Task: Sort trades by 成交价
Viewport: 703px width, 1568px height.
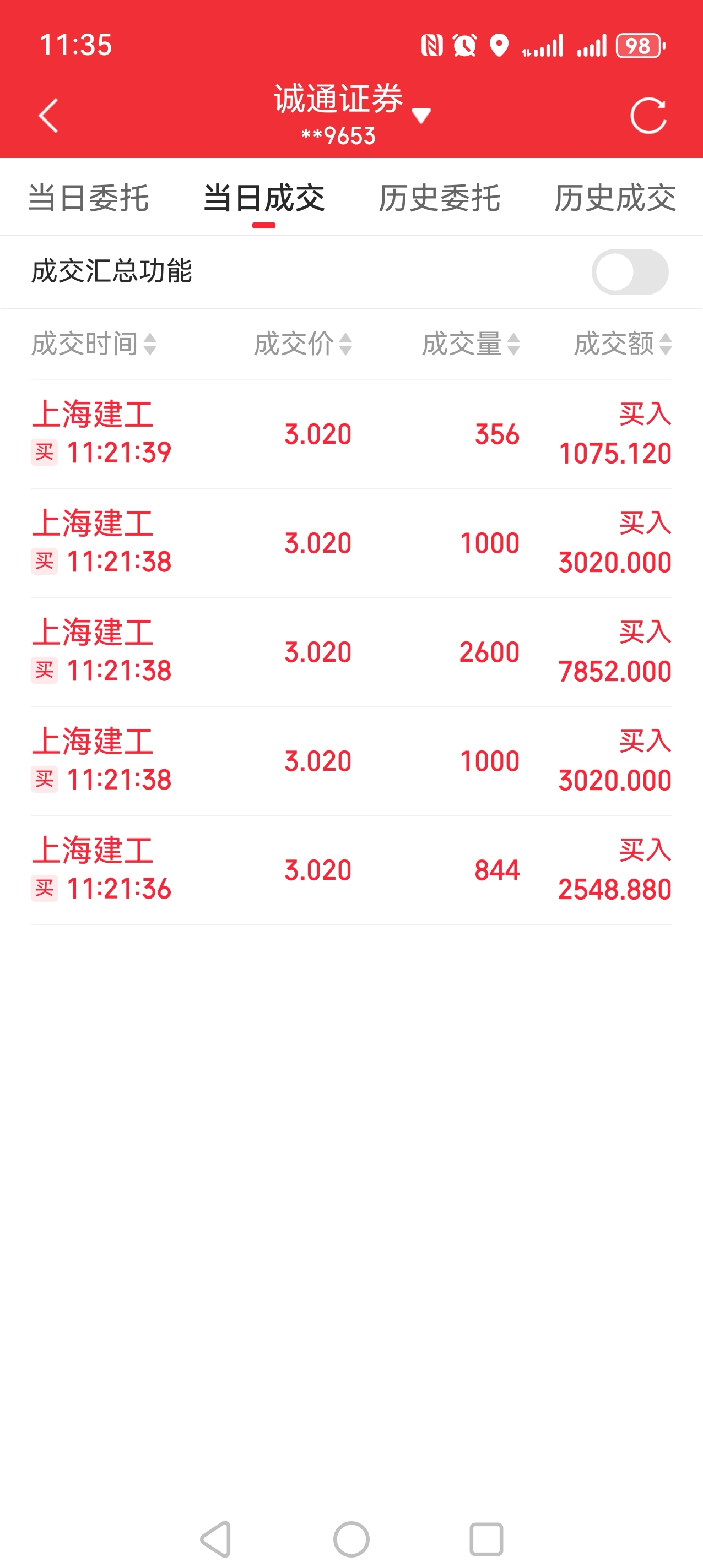Action: point(303,344)
